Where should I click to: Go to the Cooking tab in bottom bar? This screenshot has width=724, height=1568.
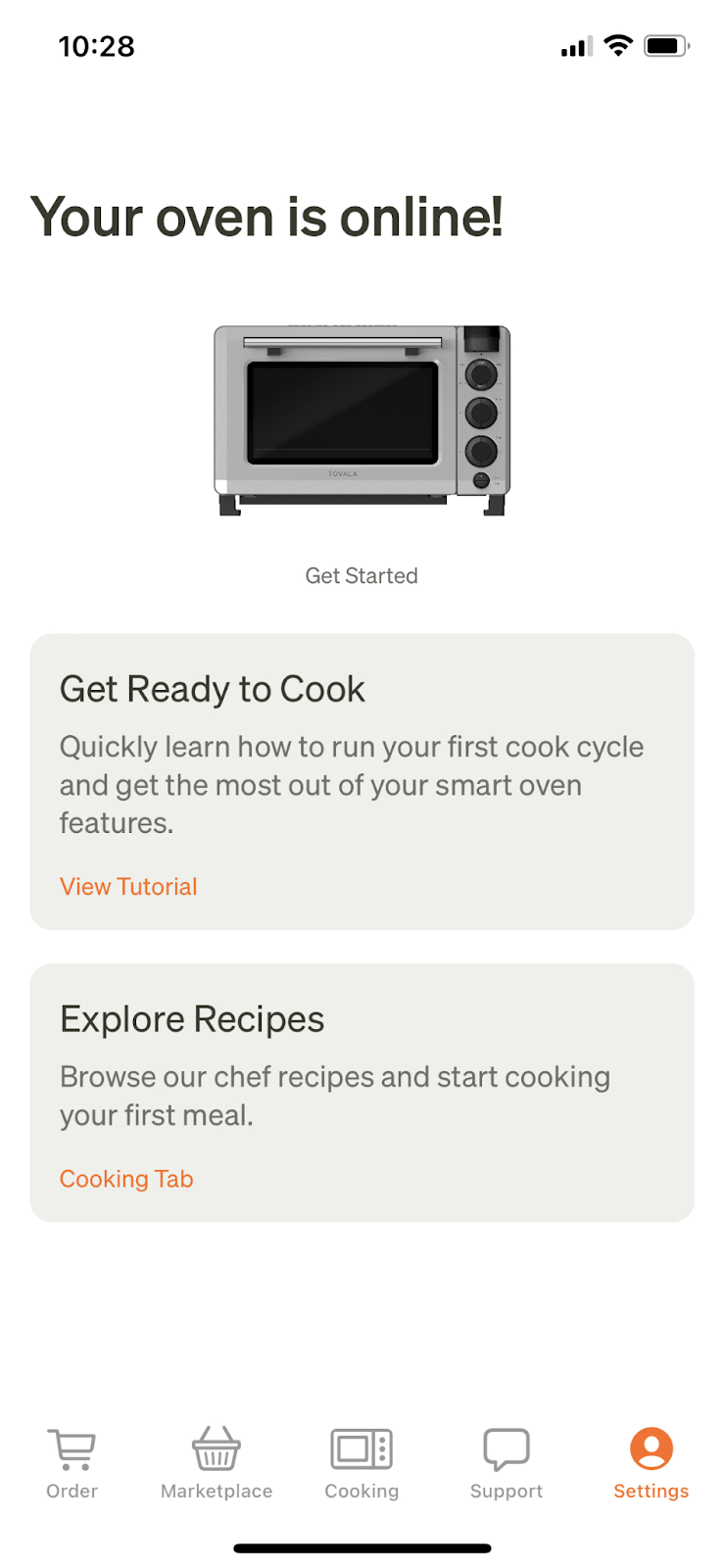(x=362, y=1463)
